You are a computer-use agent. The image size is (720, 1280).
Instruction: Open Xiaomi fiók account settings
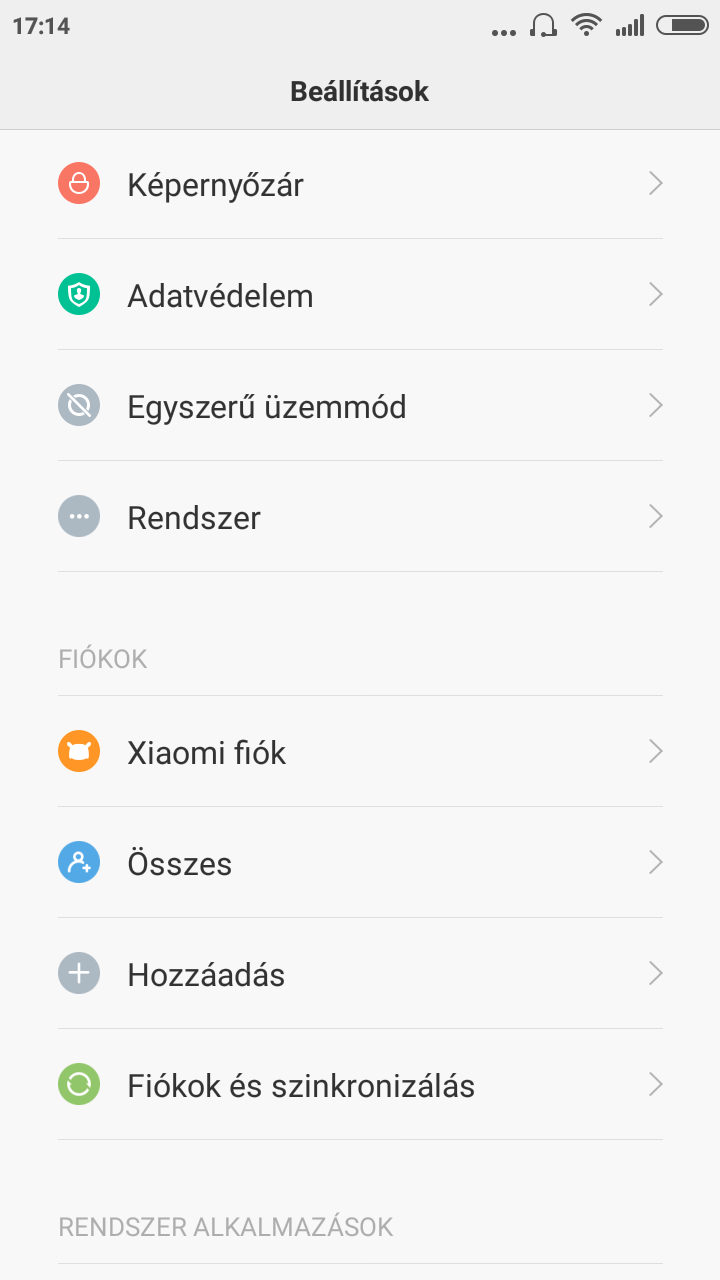pos(360,752)
